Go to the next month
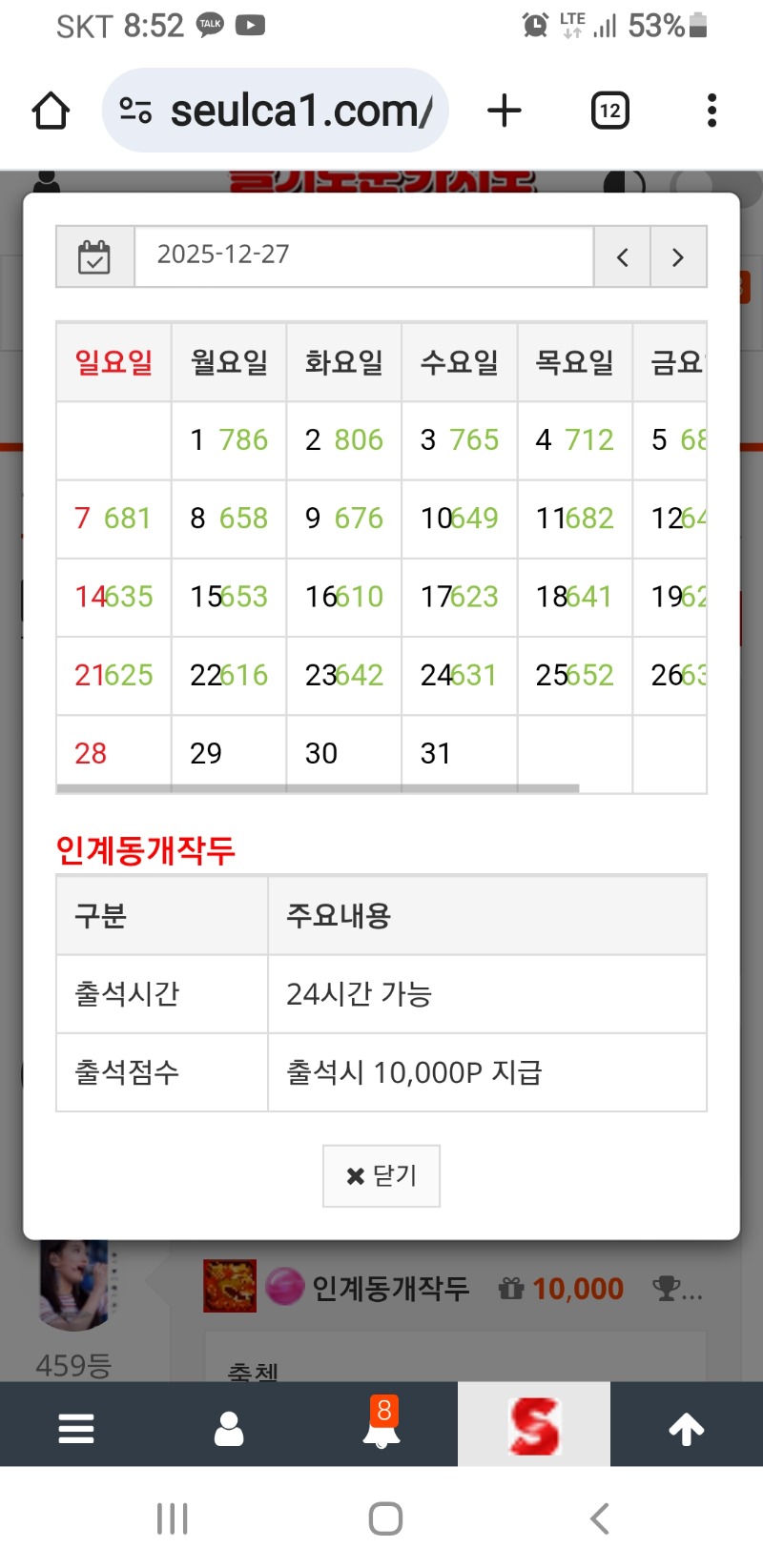763x1568 pixels. pos(678,256)
